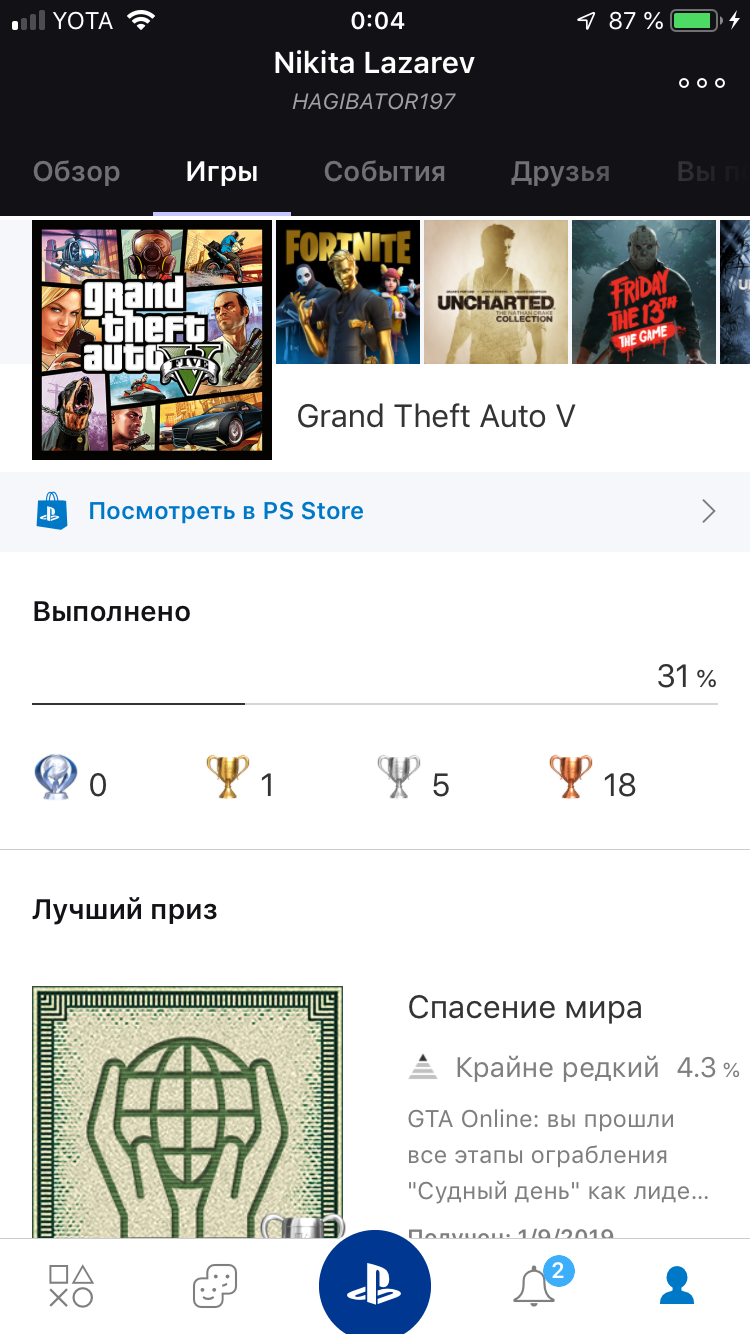Open the shapes icon in bottom bar
750x1334 pixels.
(x=71, y=1286)
